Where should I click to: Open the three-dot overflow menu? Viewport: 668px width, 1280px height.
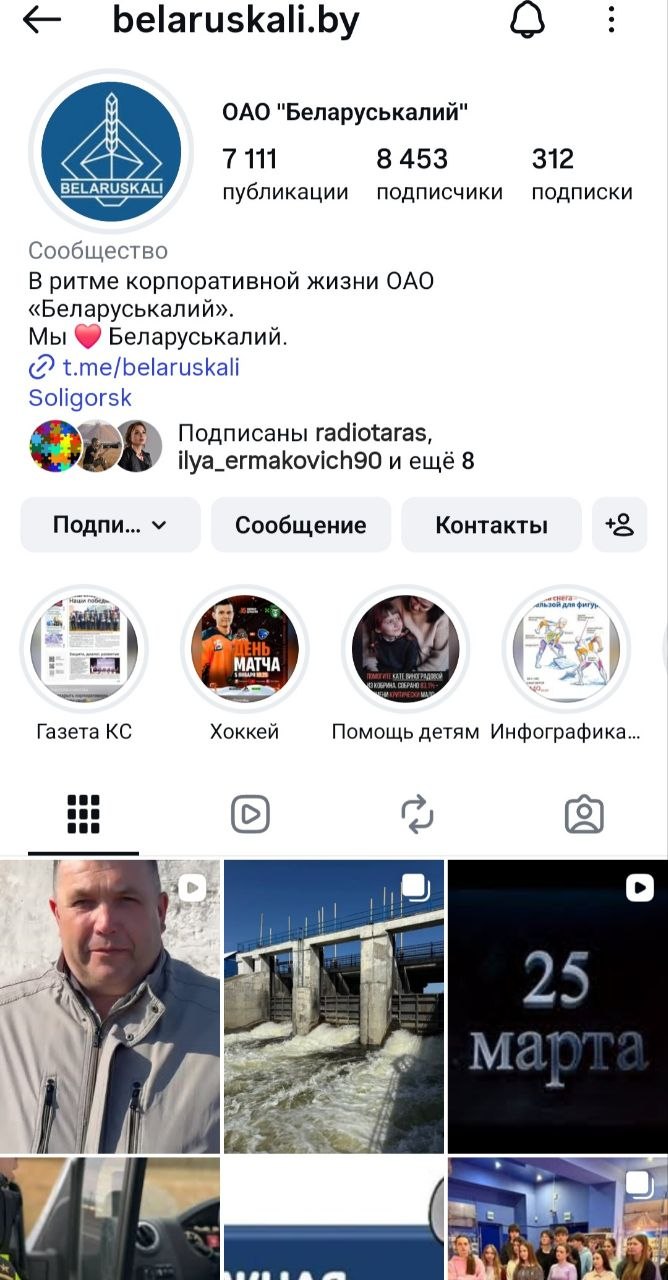click(611, 20)
